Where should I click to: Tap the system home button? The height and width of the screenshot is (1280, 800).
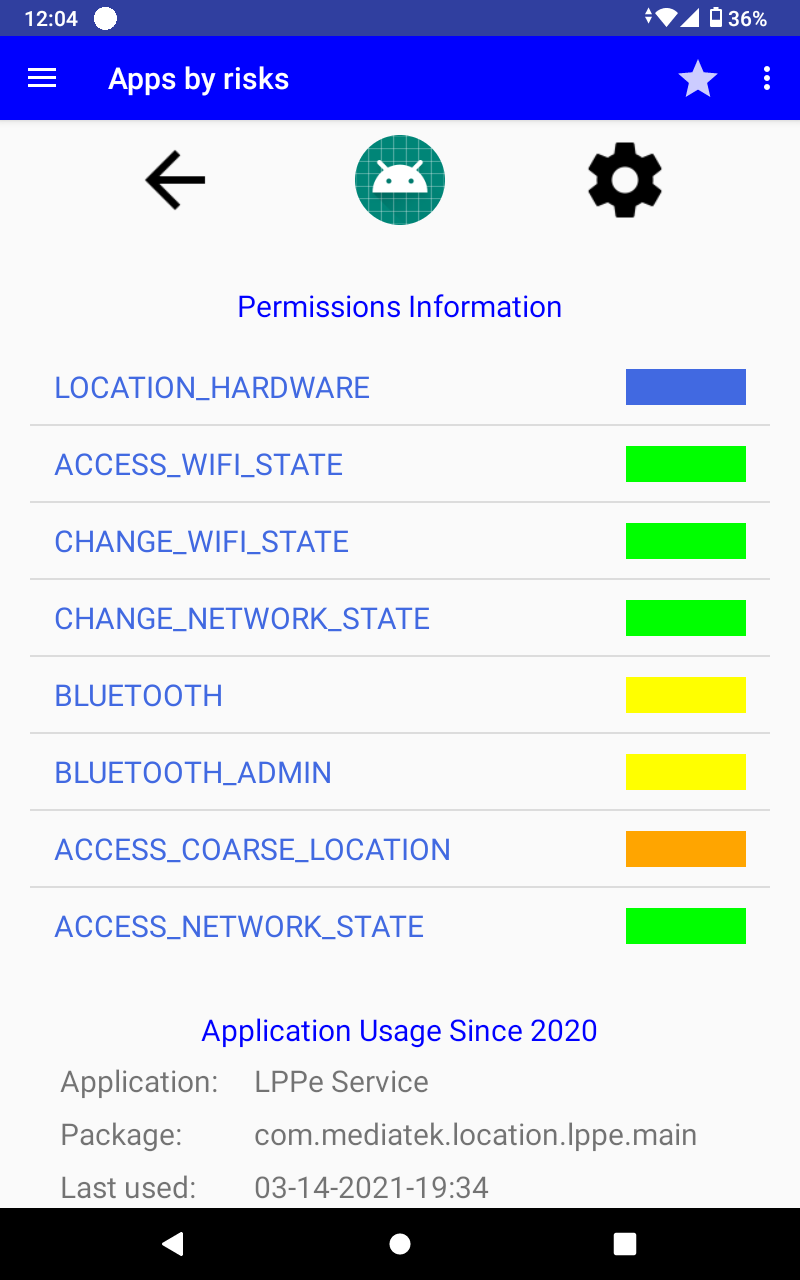click(400, 1243)
